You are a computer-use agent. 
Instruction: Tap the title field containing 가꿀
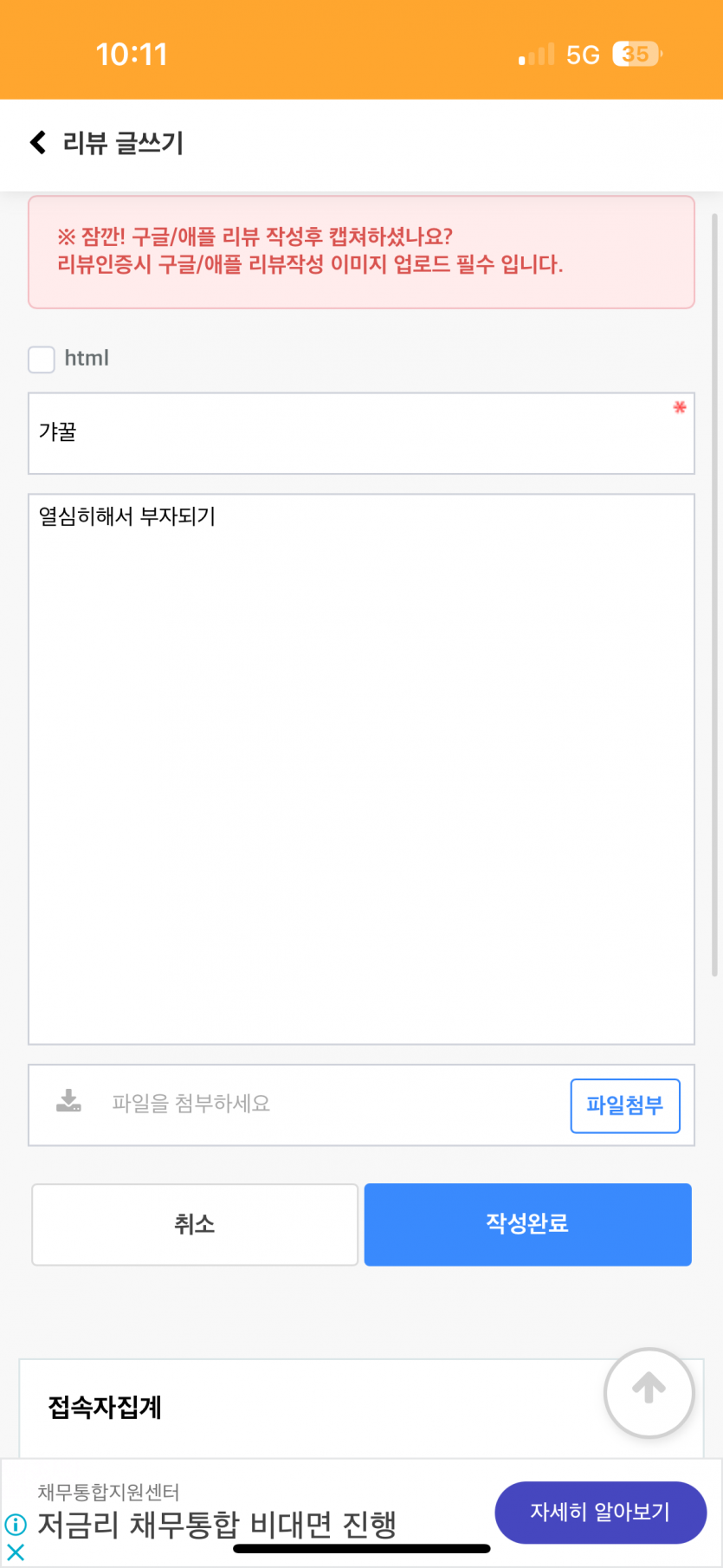click(x=361, y=433)
